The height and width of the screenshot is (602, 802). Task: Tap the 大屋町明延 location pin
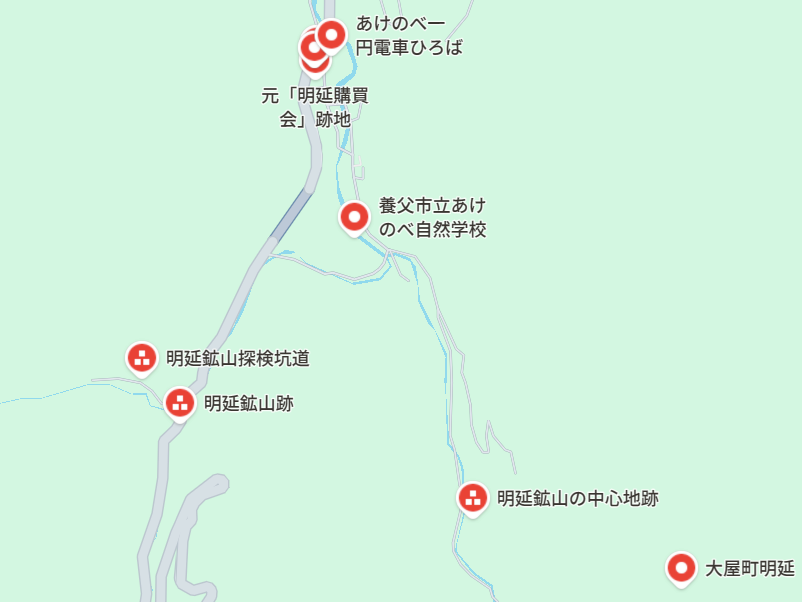[x=682, y=568]
